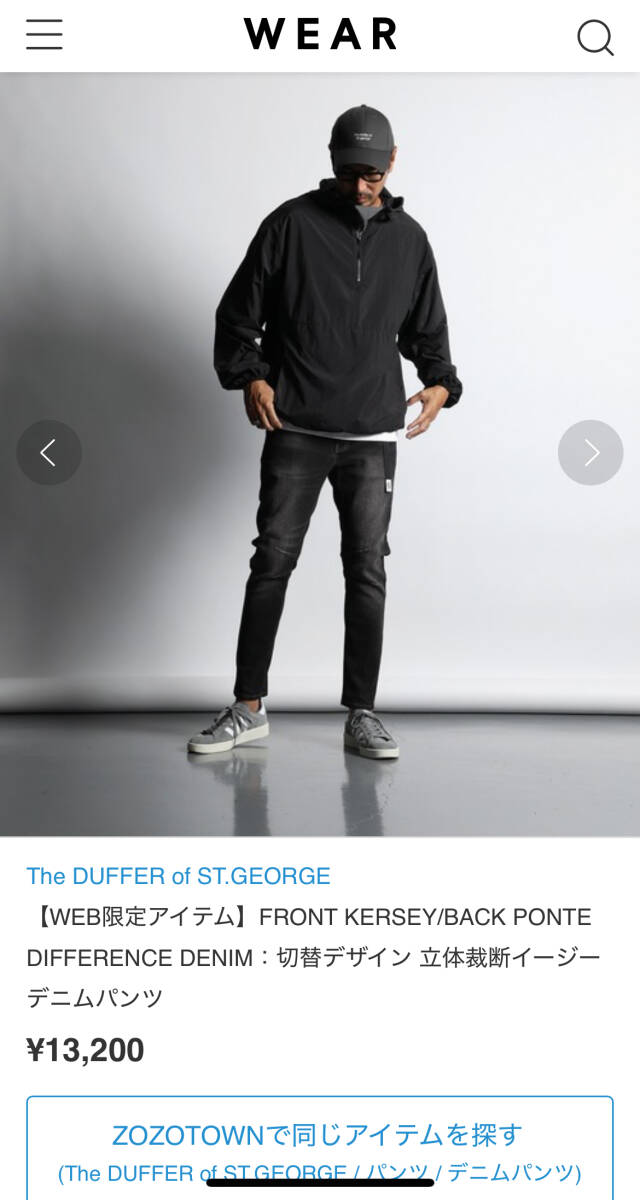The width and height of the screenshot is (640, 1200).
Task: Open the search icon
Action: tap(595, 37)
